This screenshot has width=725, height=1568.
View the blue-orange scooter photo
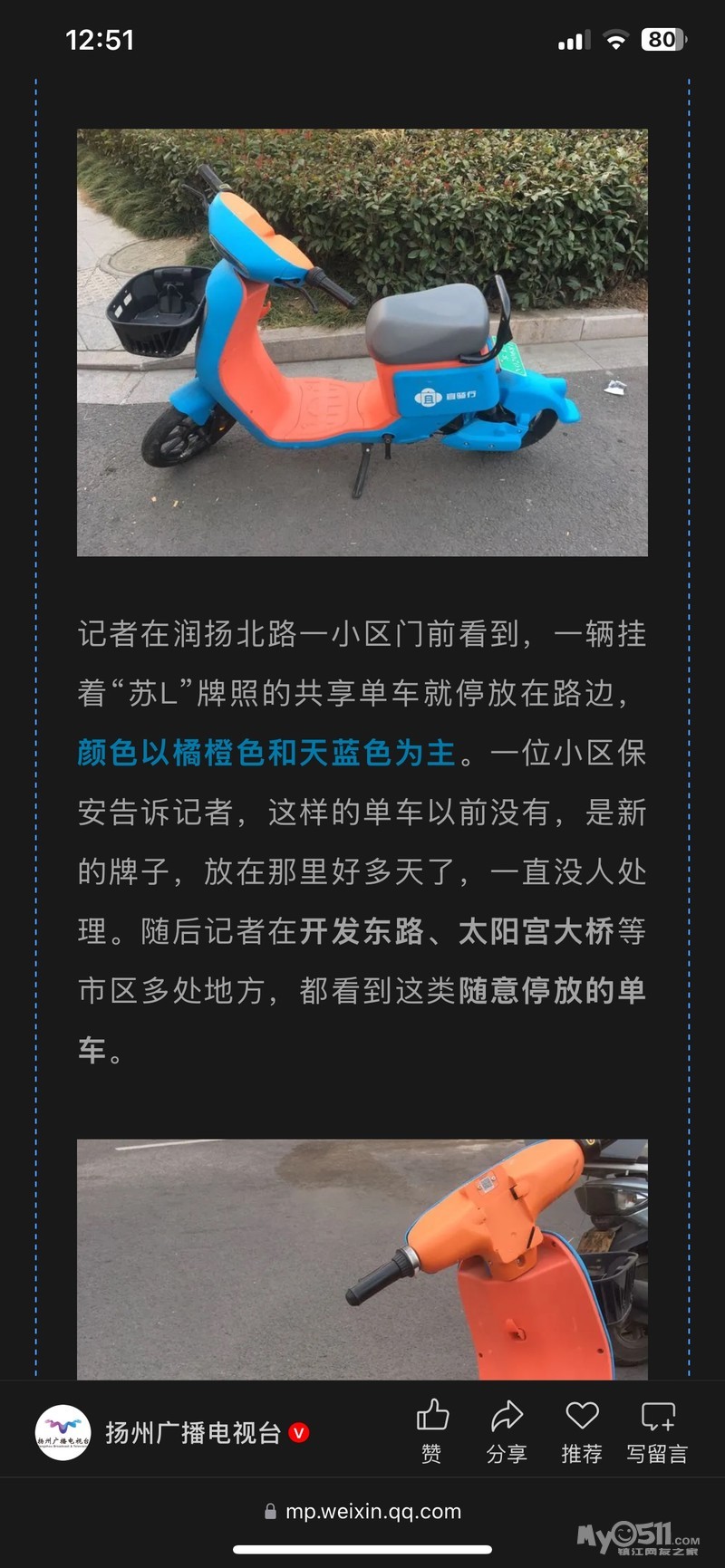click(x=362, y=342)
